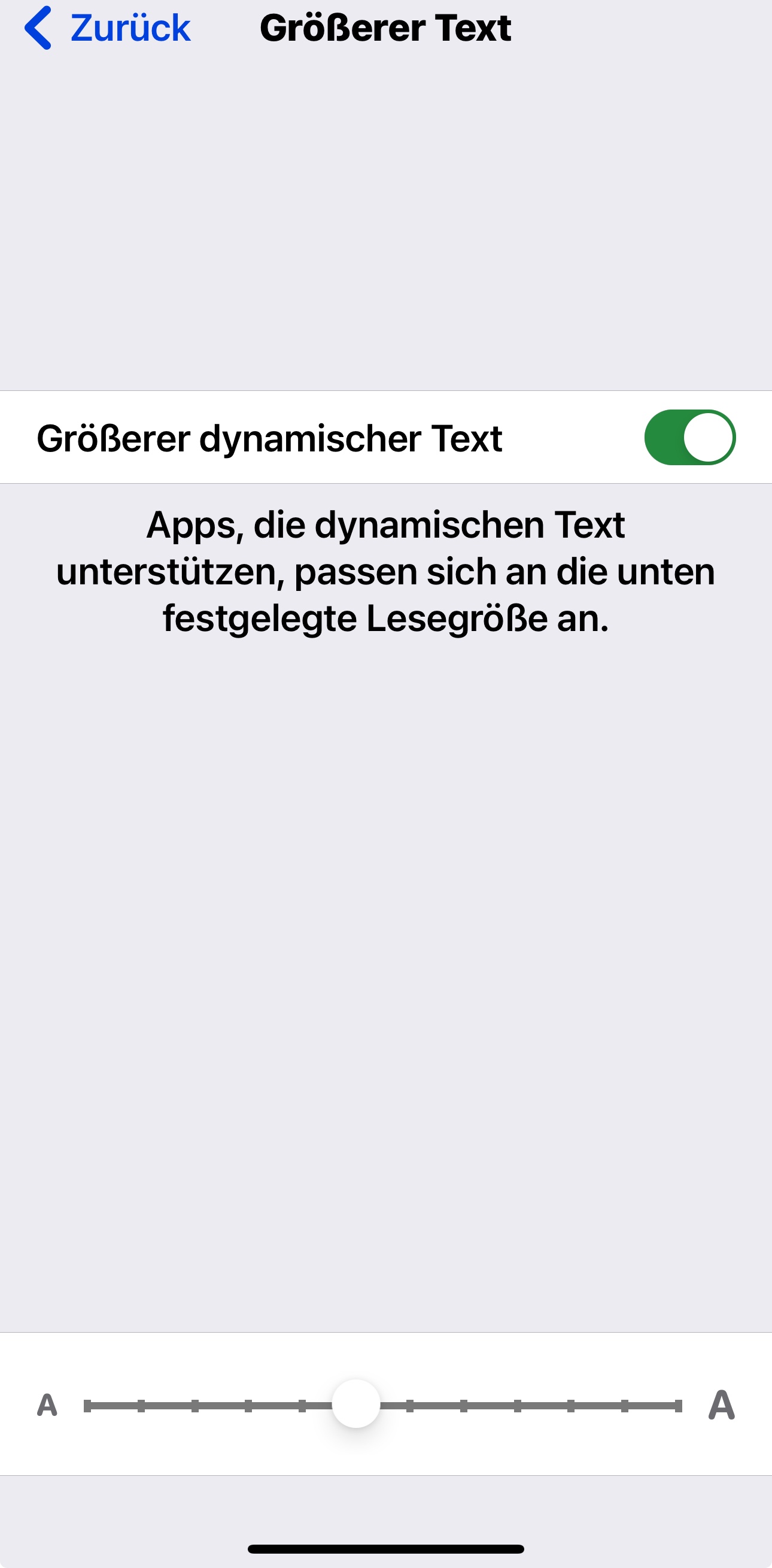Go back via the Zurück button

tap(108, 28)
